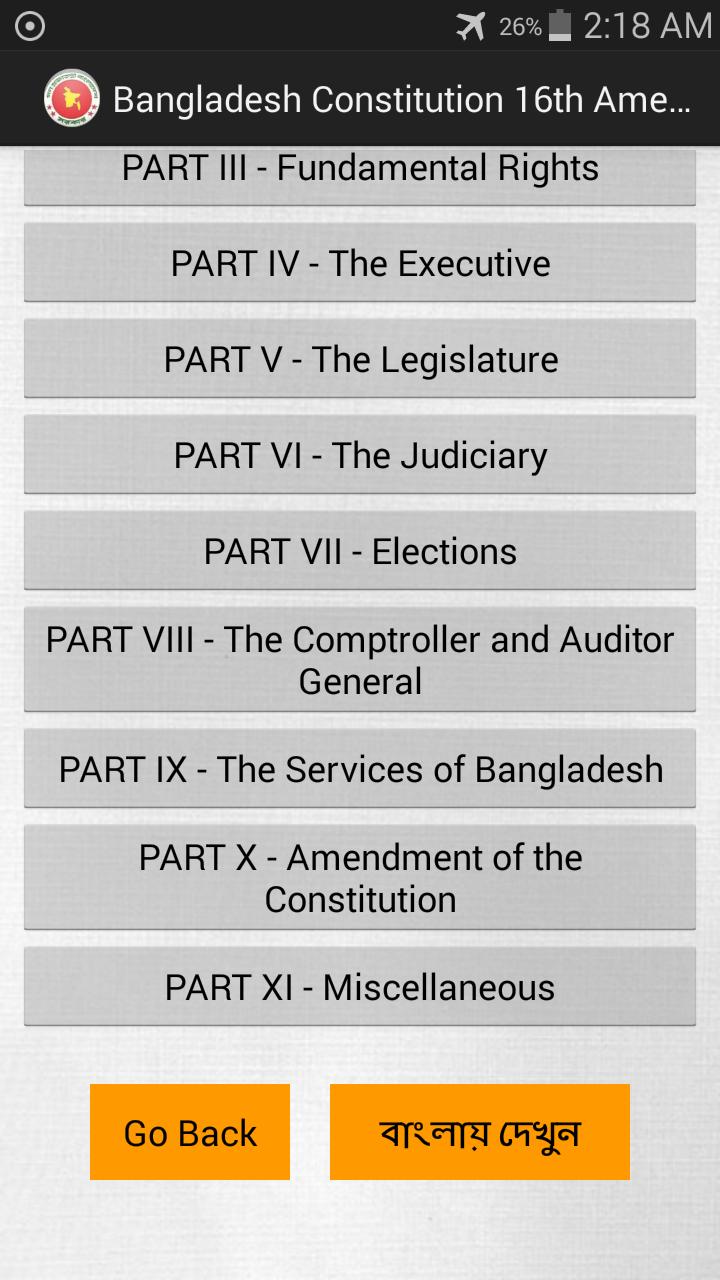Open PART VII - Elections
720x1280 pixels.
click(360, 550)
